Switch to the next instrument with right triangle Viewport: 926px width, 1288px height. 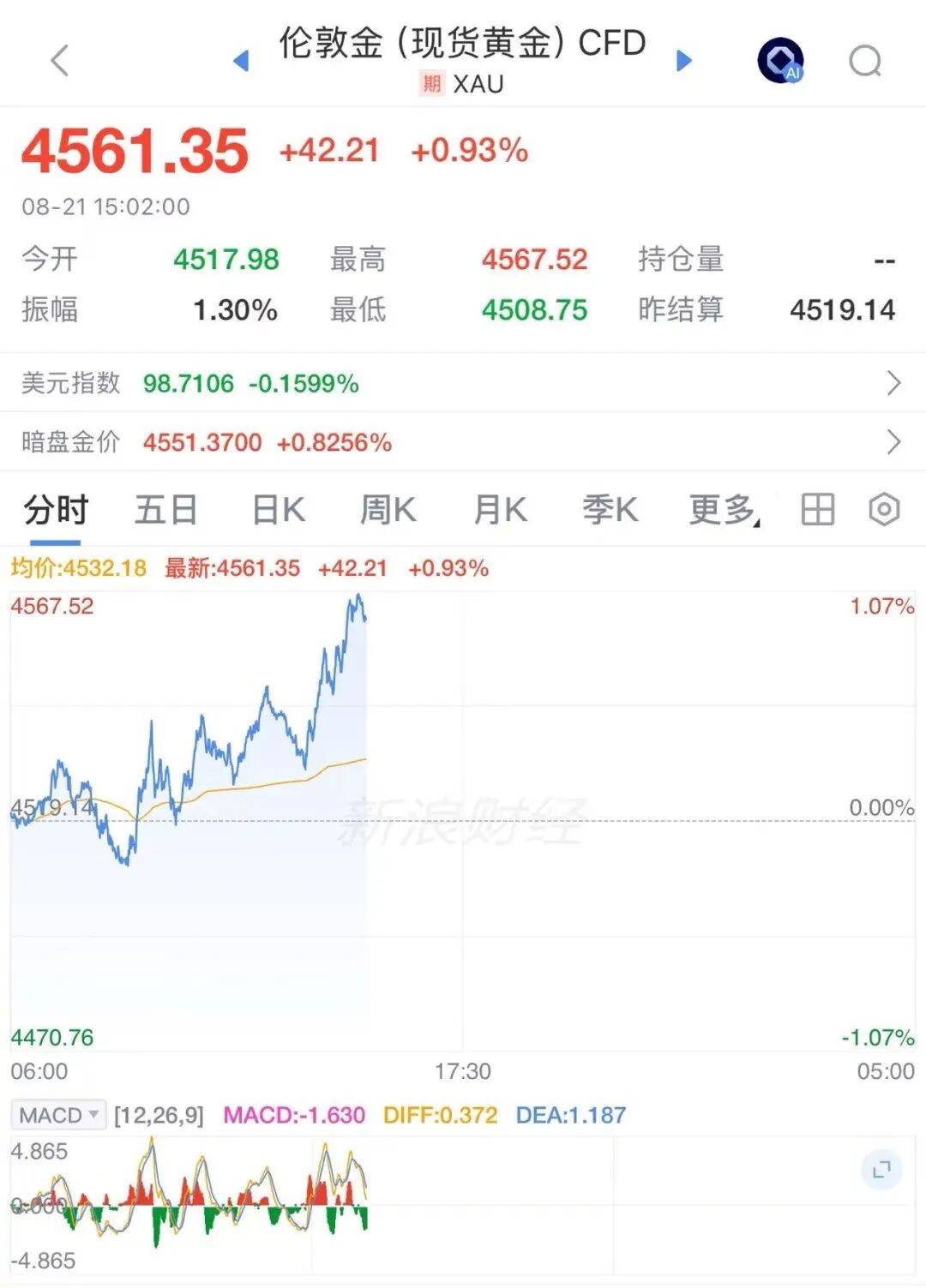pos(683,61)
